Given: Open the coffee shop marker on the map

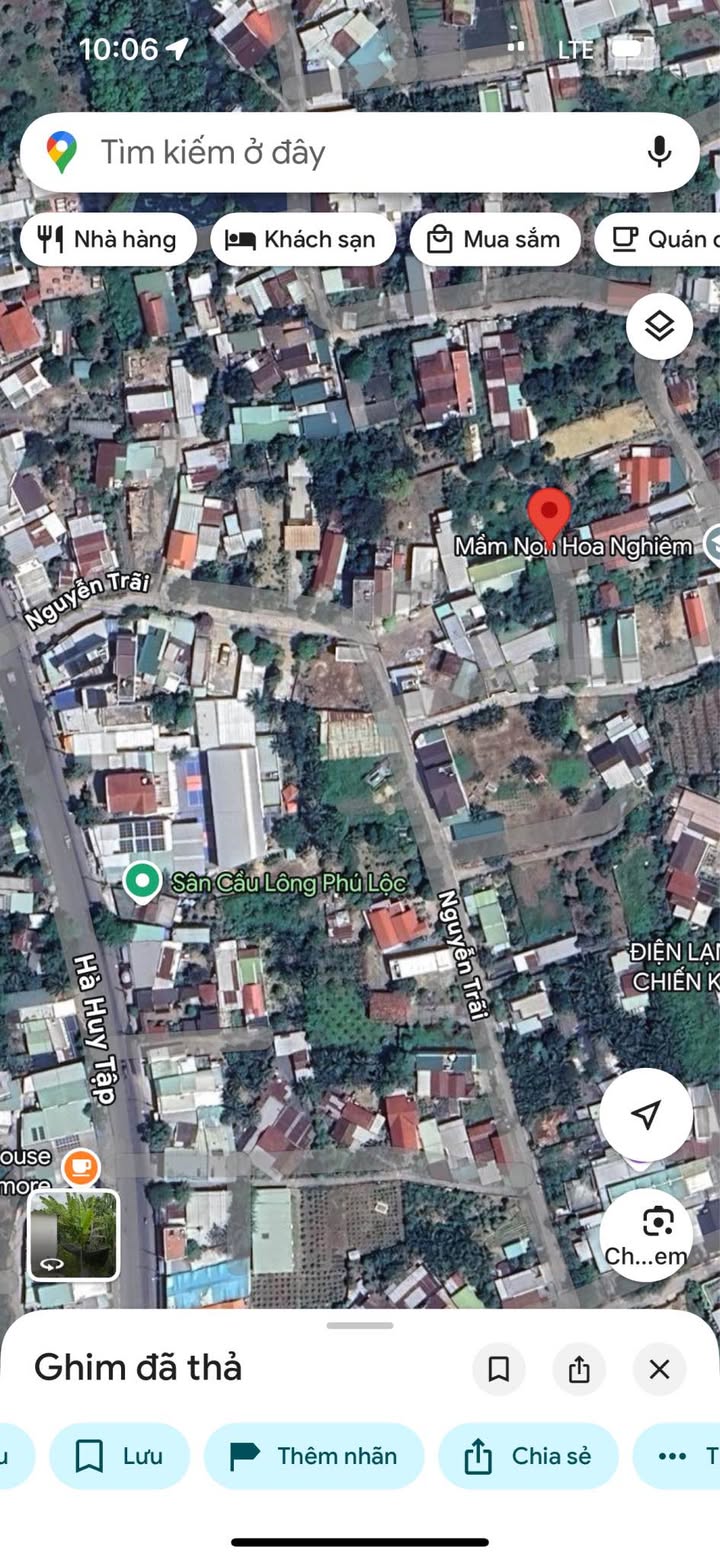Looking at the screenshot, I should click(80, 1166).
